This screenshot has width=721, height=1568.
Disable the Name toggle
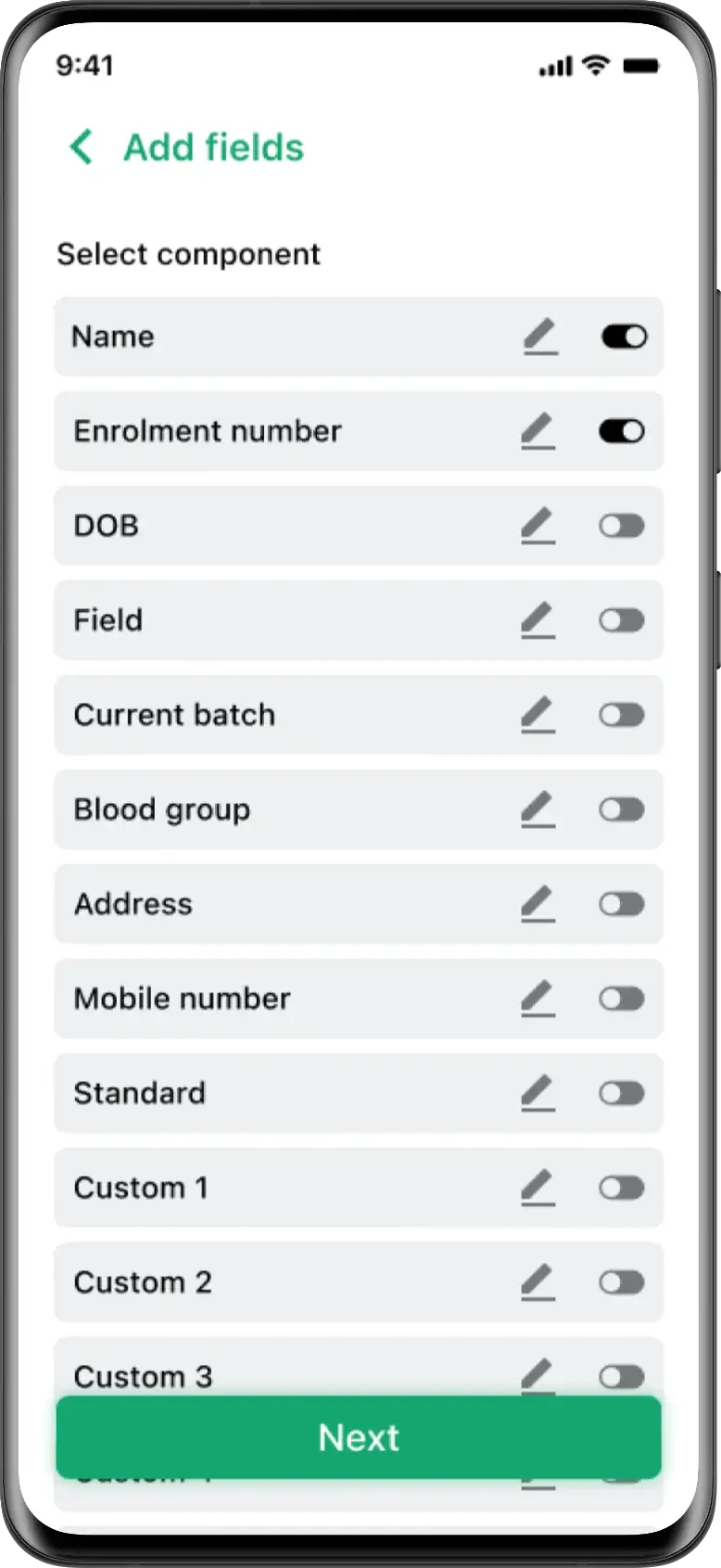tap(623, 337)
